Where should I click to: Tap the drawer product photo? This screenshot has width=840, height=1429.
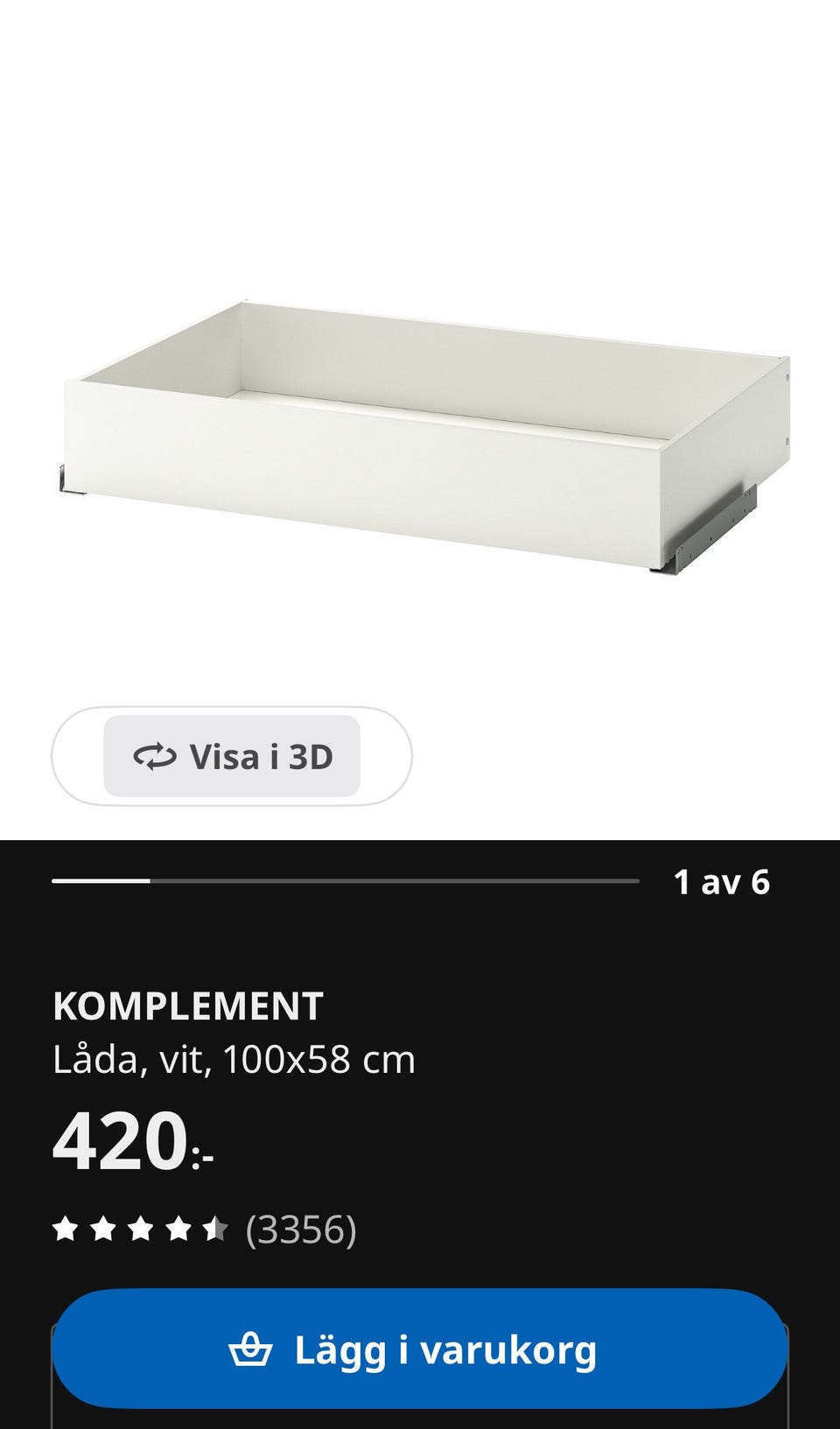coord(420,429)
